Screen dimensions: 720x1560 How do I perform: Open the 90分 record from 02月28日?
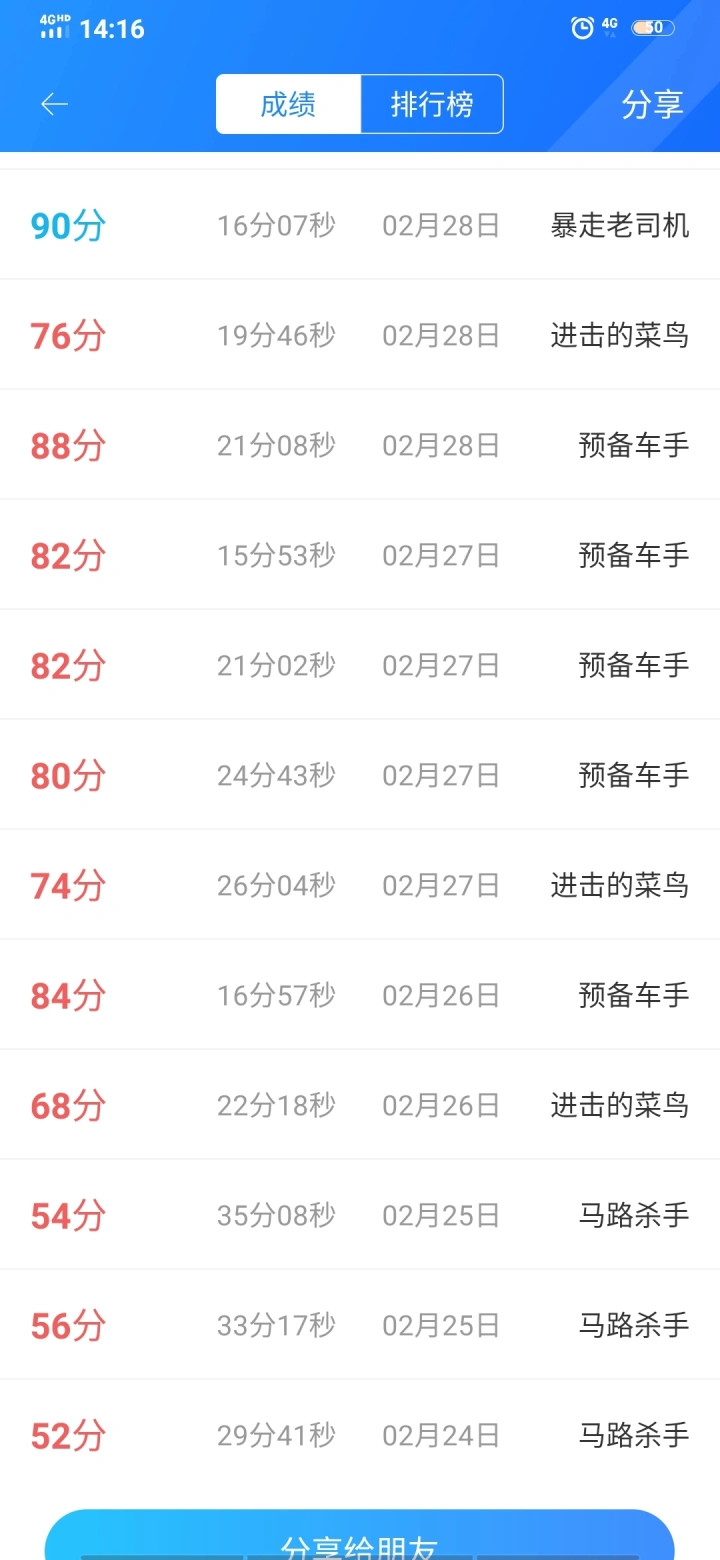click(x=360, y=225)
